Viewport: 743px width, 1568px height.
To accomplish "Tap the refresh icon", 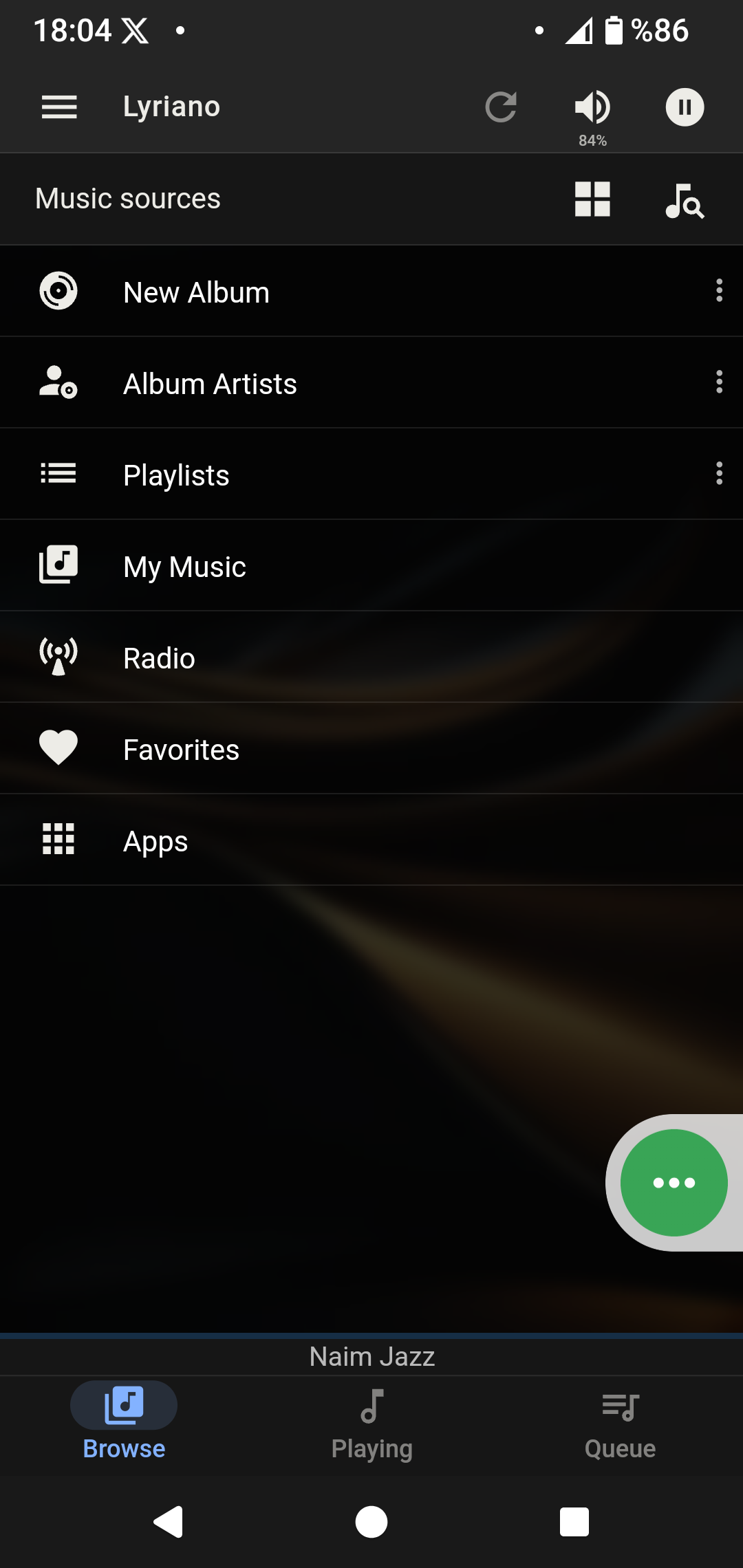I will [x=501, y=107].
